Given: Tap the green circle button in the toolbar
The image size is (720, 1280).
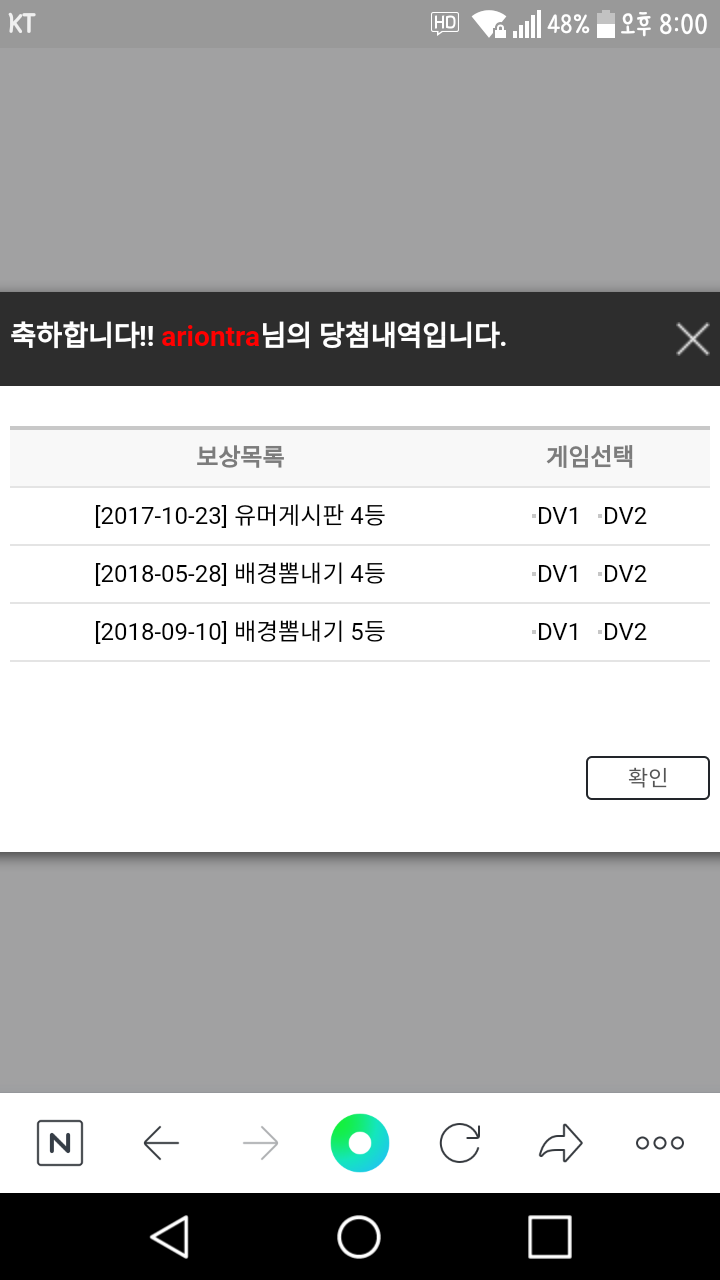Looking at the screenshot, I should click(360, 1143).
